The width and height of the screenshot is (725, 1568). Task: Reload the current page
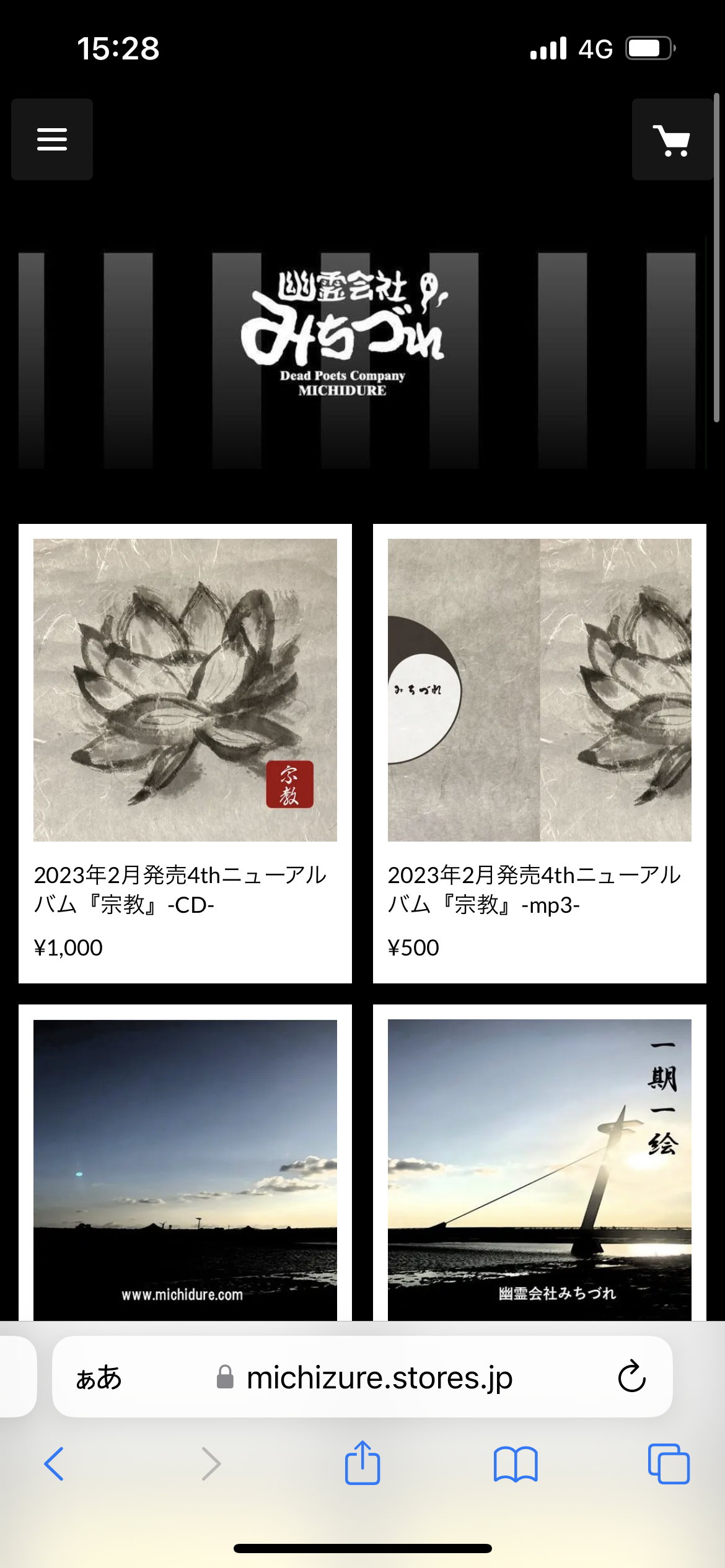coord(631,1377)
